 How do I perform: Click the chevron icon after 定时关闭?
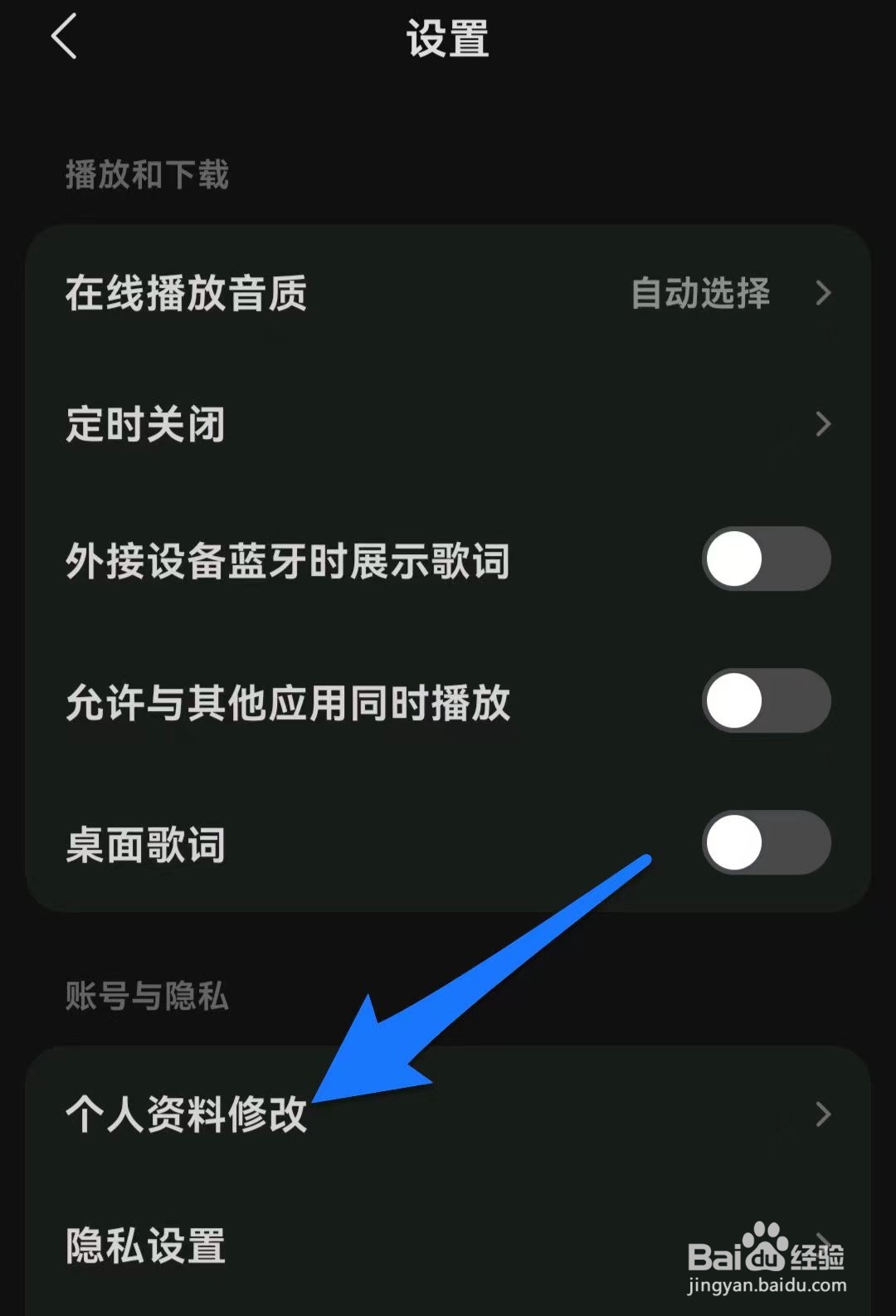coord(823,425)
